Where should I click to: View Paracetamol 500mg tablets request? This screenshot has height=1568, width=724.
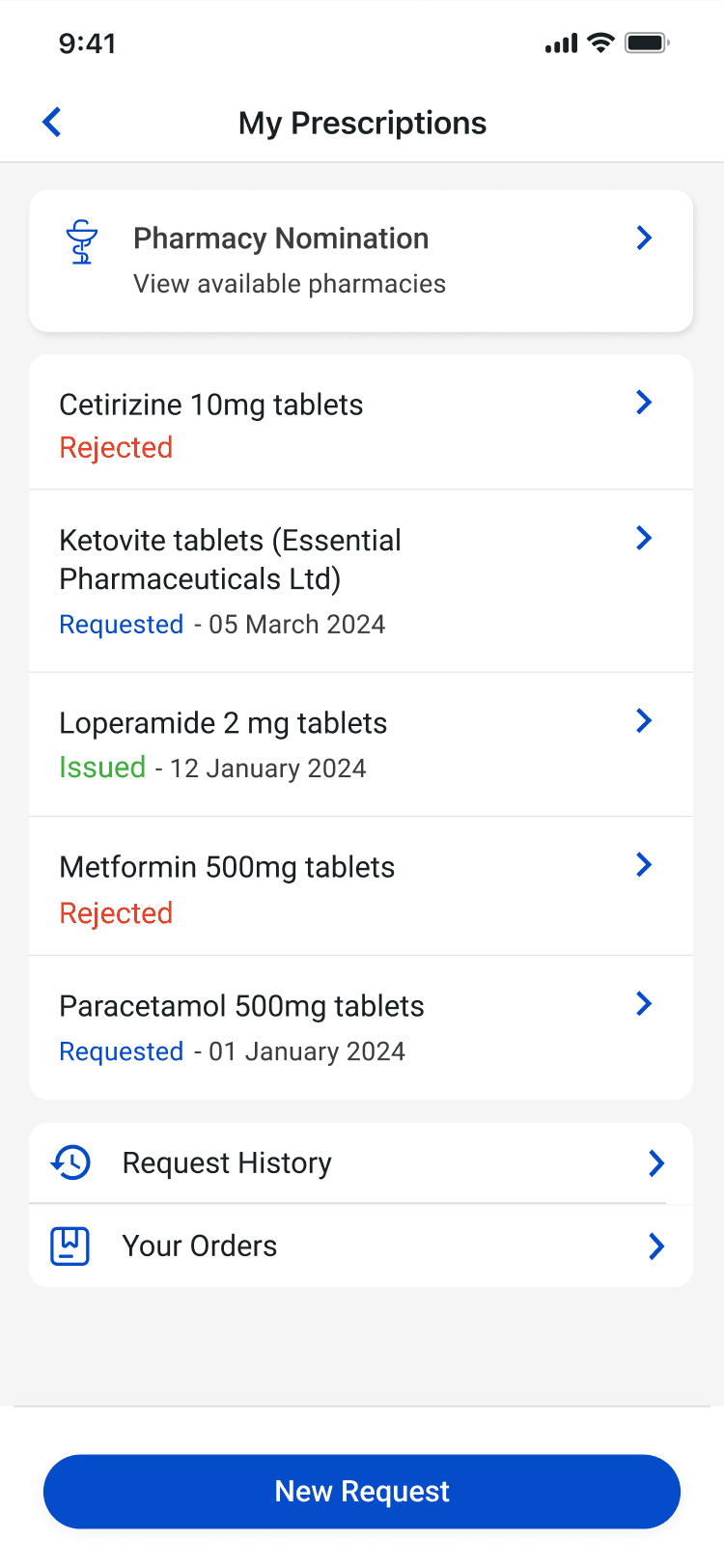point(361,1027)
